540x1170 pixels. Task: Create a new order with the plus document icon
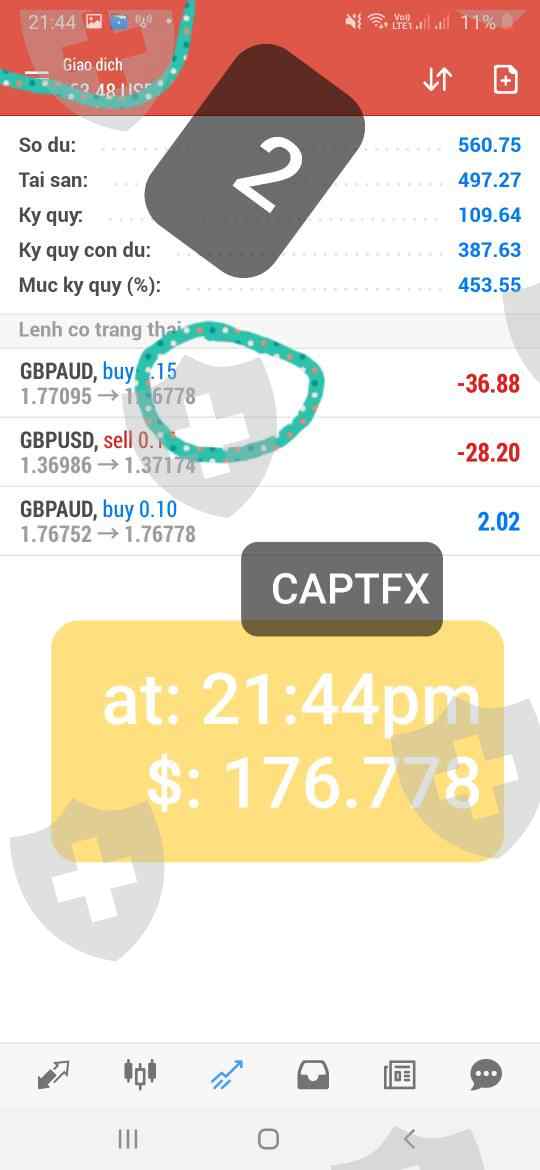(505, 79)
